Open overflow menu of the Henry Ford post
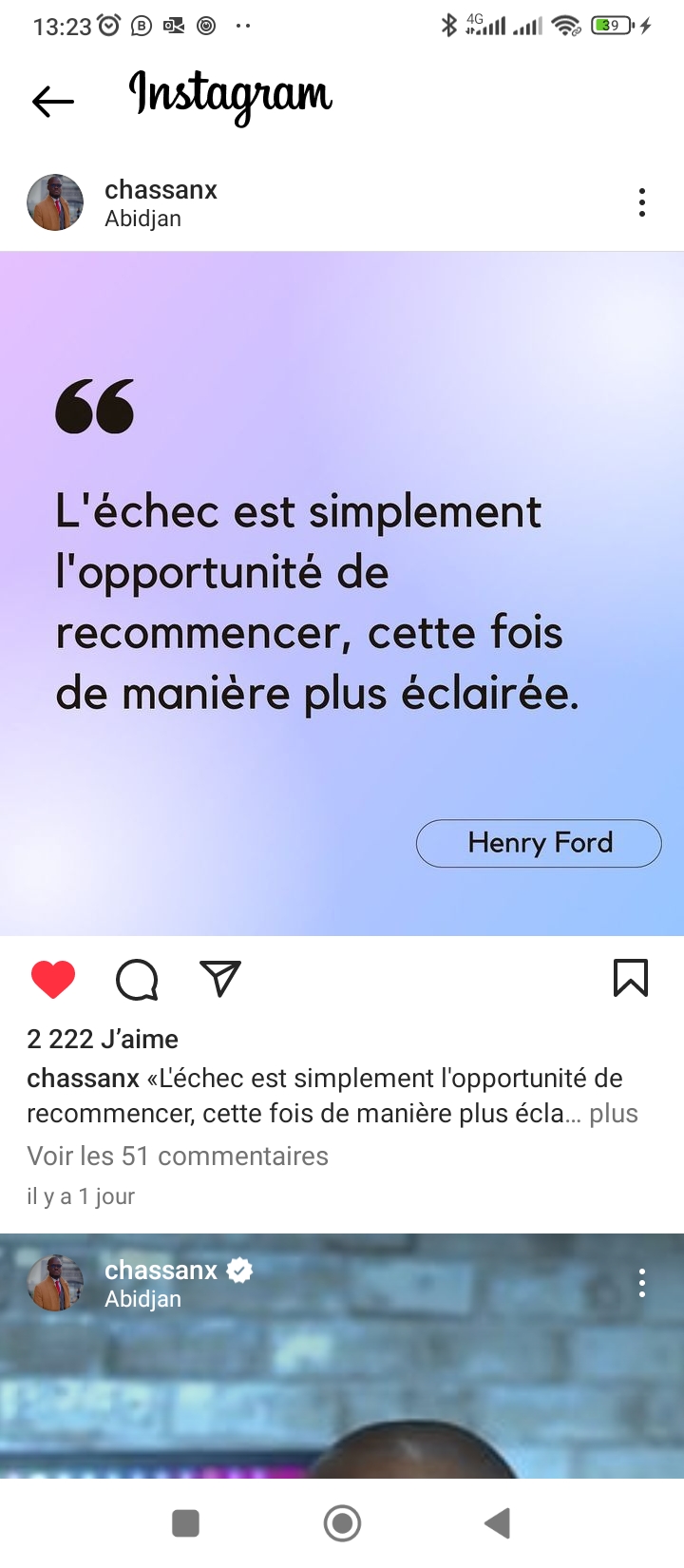The width and height of the screenshot is (684, 1568). coord(642,202)
